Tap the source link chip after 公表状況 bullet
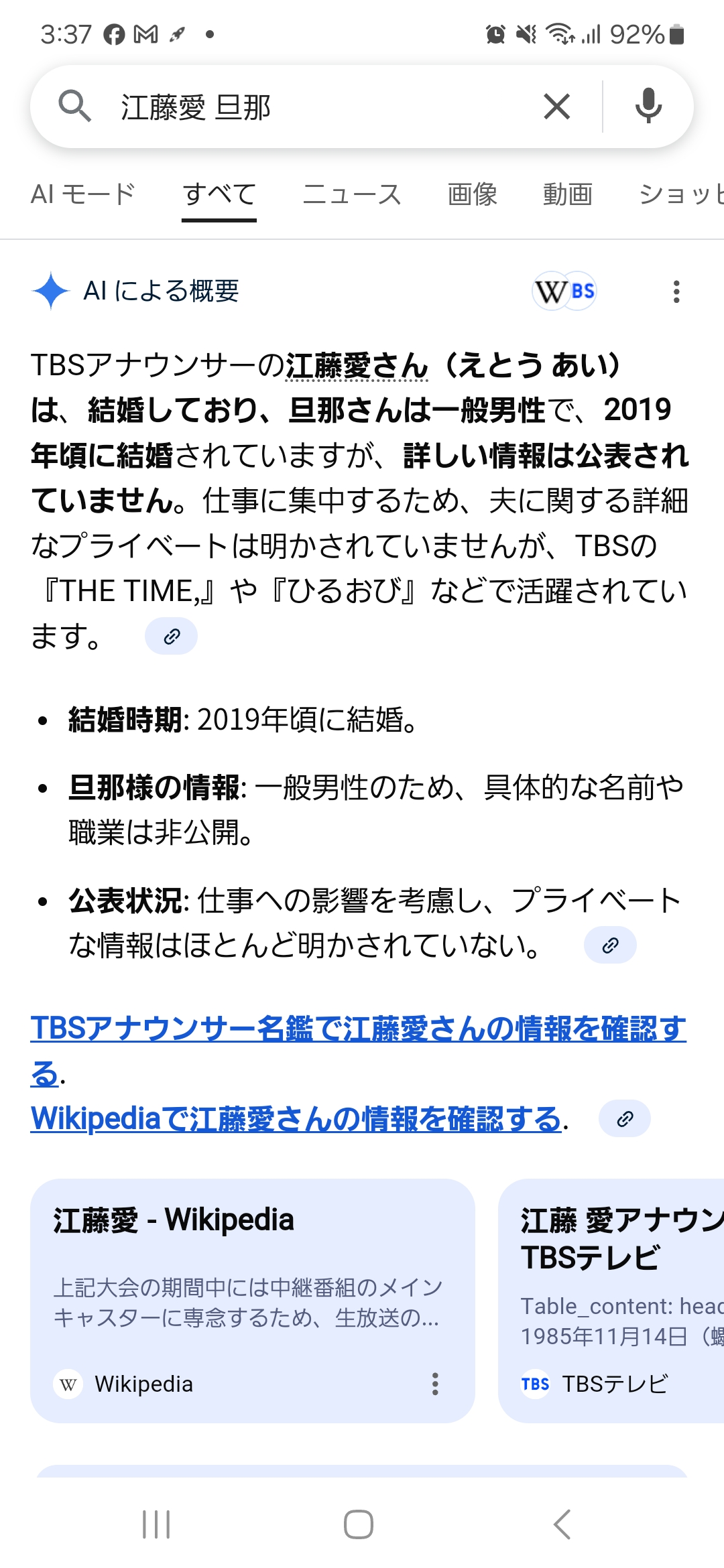 pyautogui.click(x=609, y=945)
